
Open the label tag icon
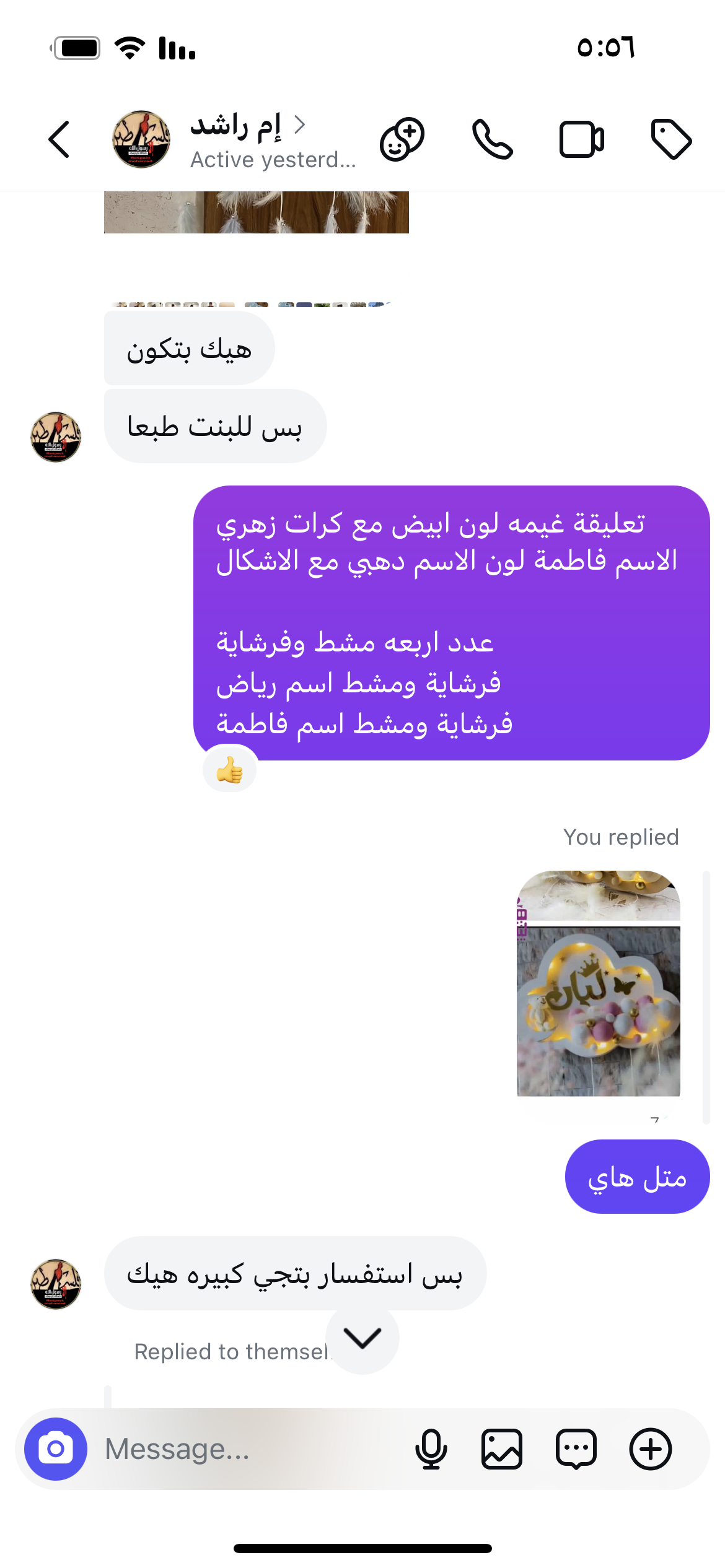(x=671, y=139)
